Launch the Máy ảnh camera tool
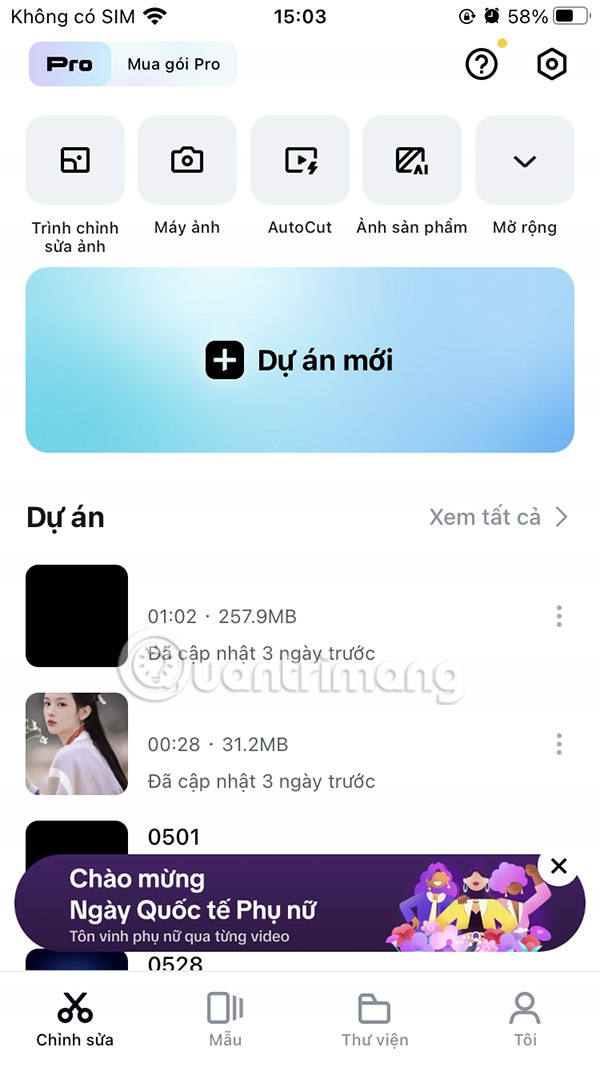 [x=187, y=160]
